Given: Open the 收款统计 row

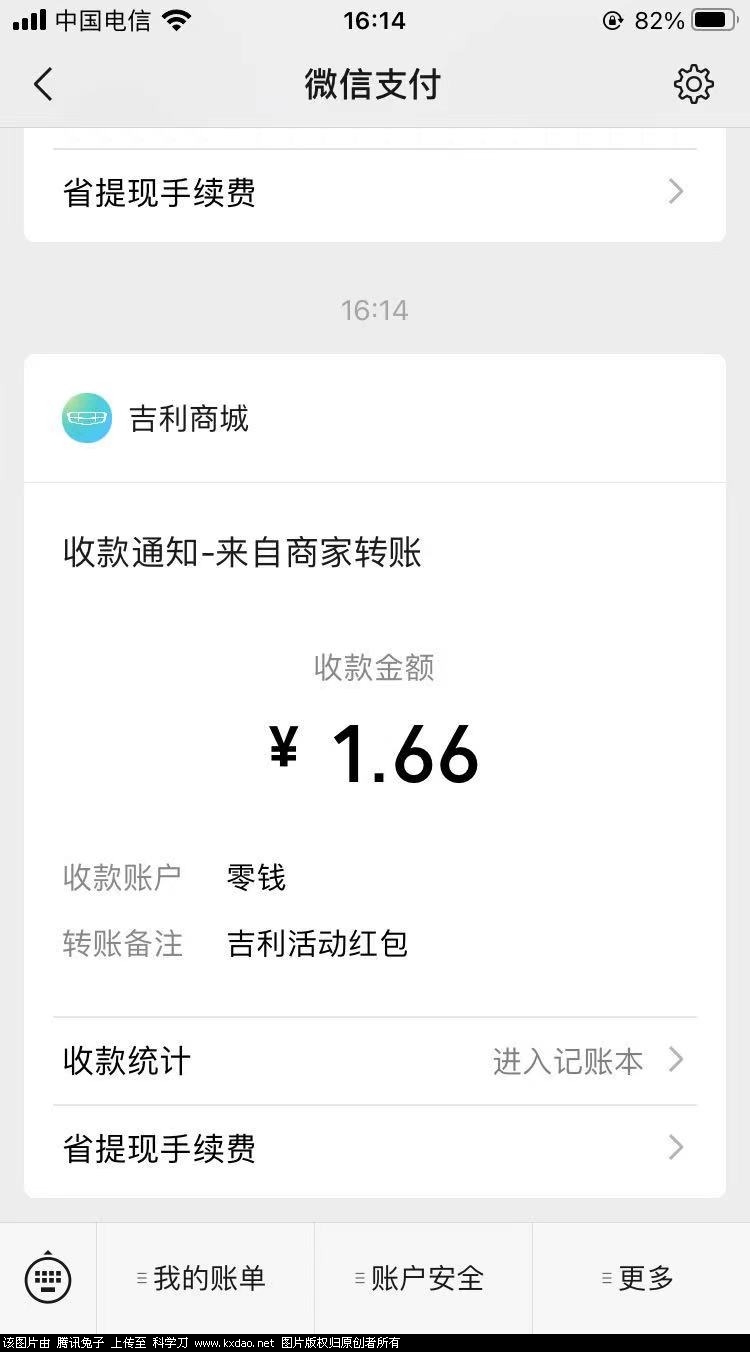Looking at the screenshot, I should pyautogui.click(x=374, y=1061).
